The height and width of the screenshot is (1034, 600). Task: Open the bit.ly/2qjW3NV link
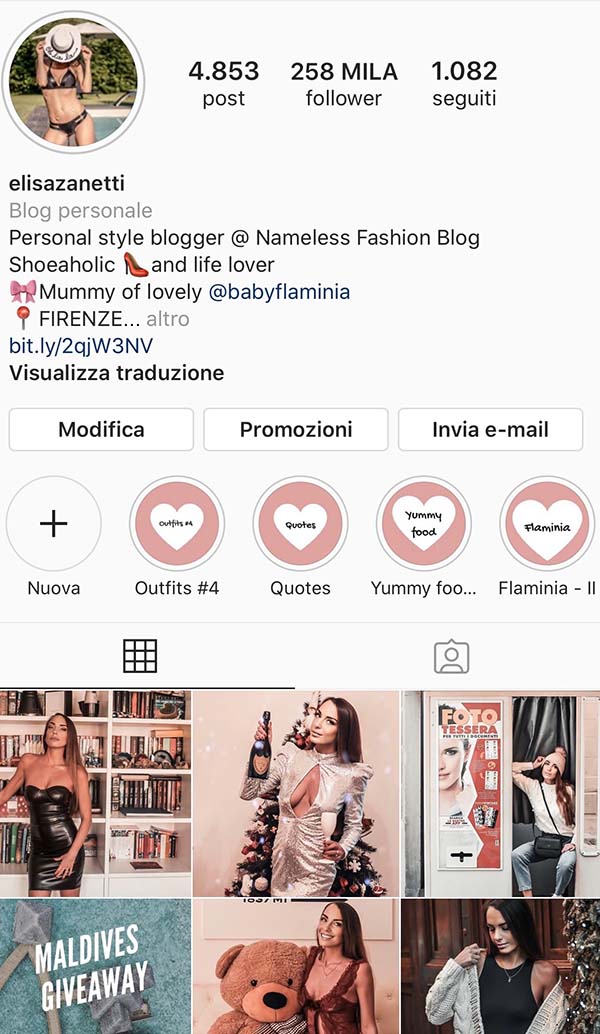click(81, 346)
